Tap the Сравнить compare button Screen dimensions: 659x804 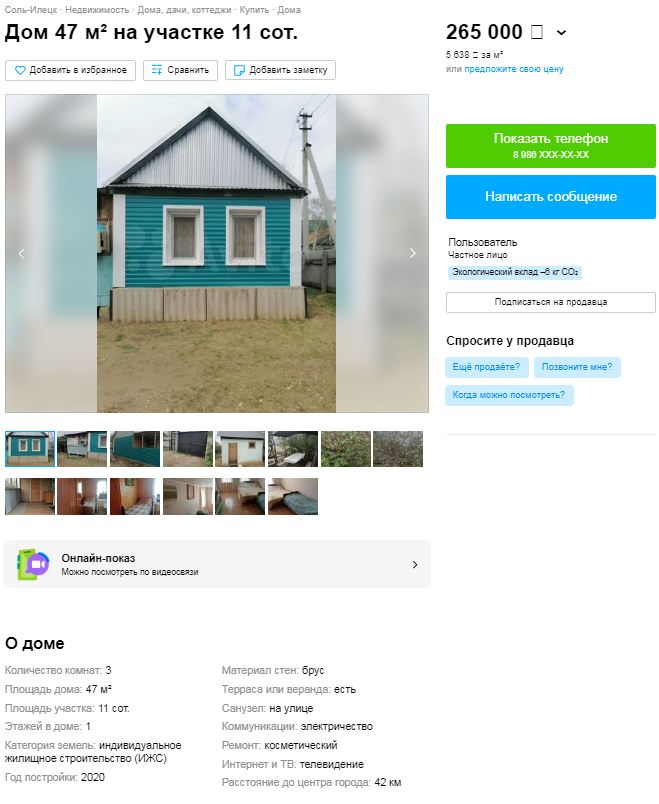(x=180, y=70)
